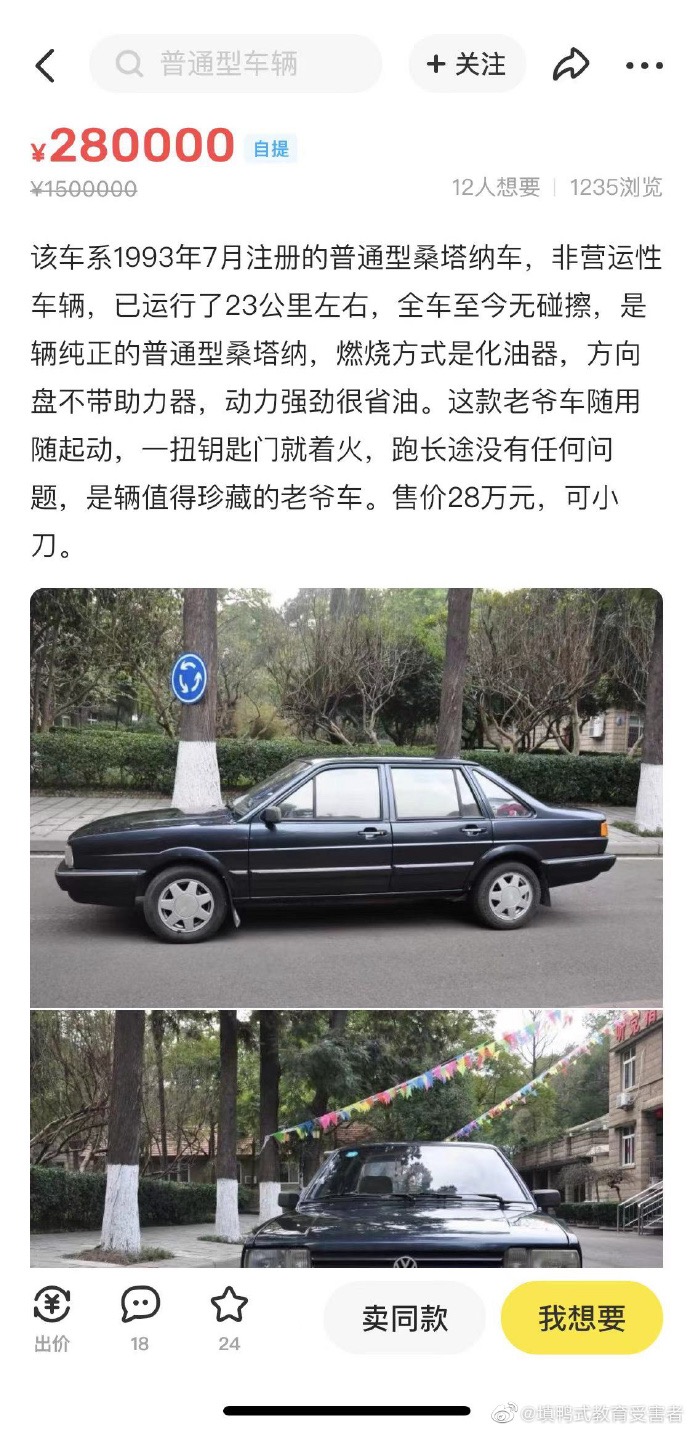Tap 卖同款 to sell a similar item
This screenshot has height=1430, width=690.
click(x=405, y=1318)
